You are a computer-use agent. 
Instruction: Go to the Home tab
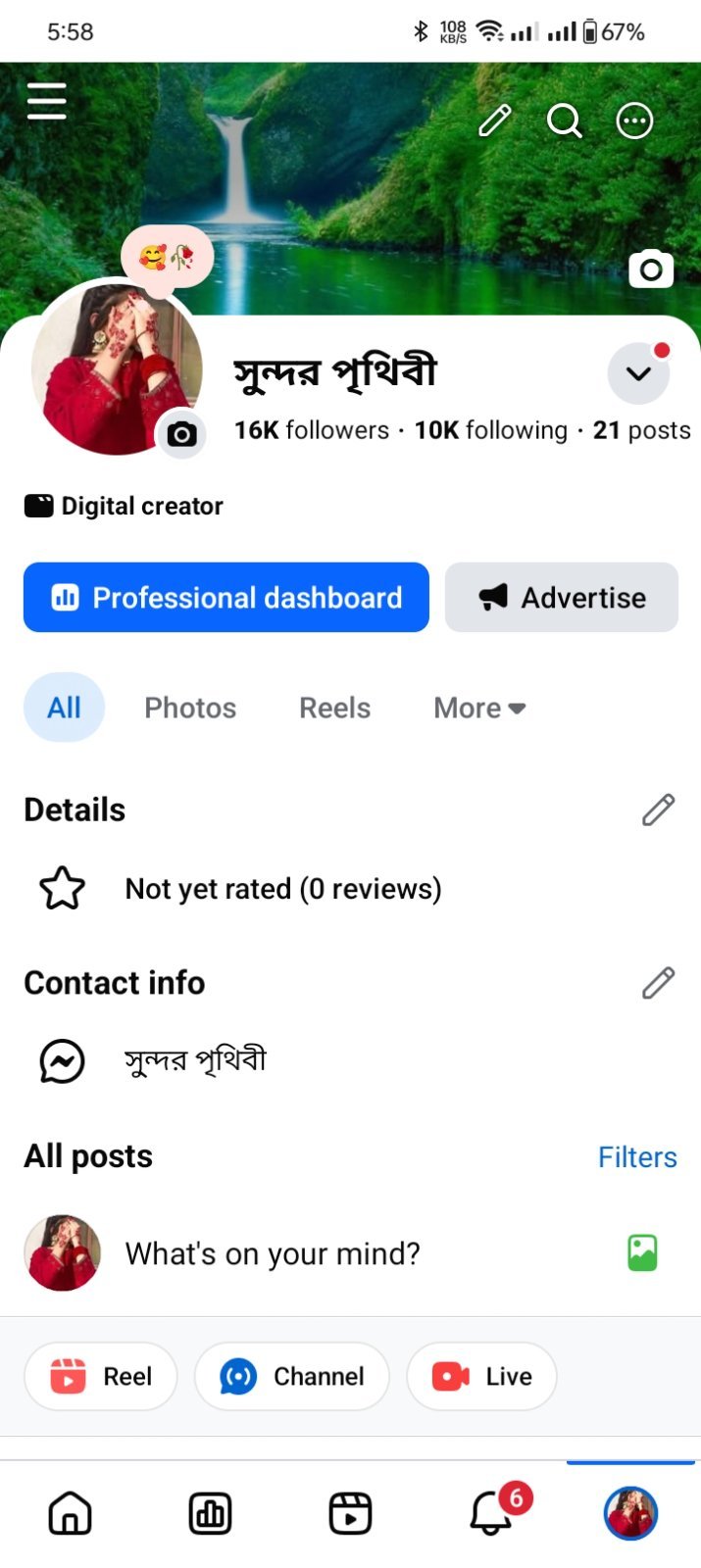point(71,1512)
